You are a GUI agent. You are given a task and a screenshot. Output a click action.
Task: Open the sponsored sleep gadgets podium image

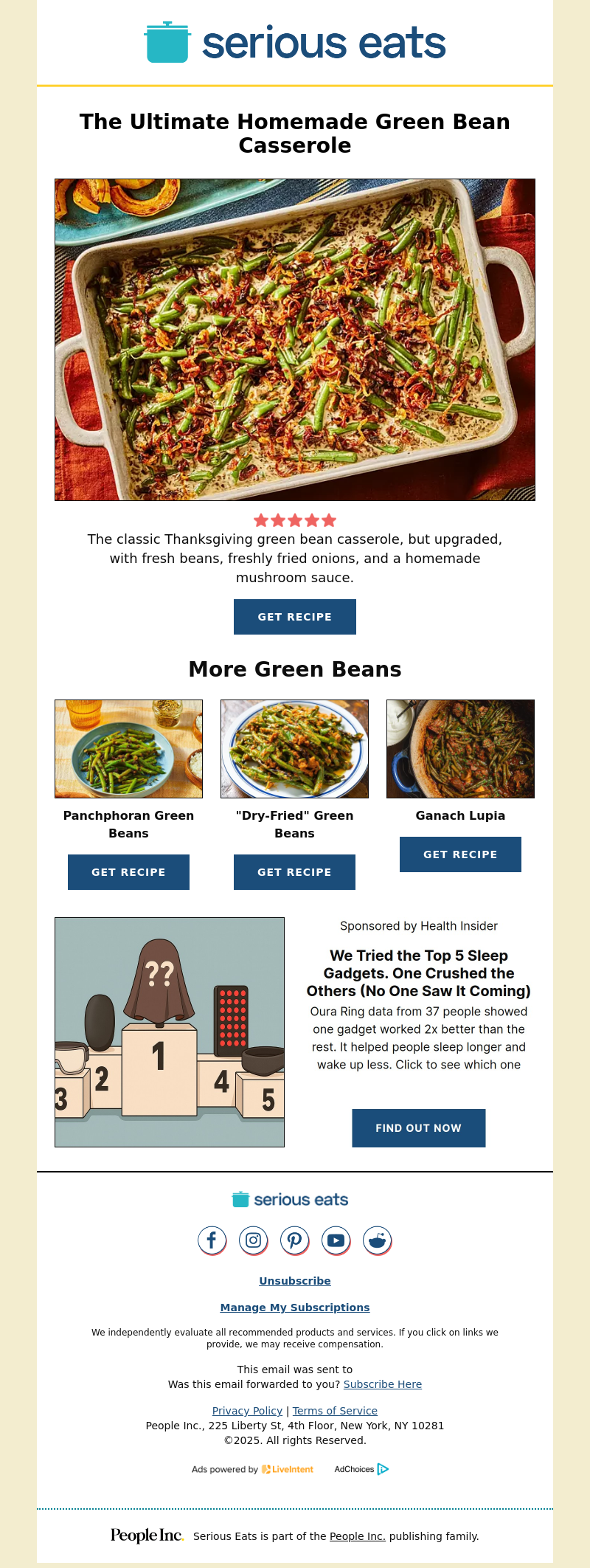tap(170, 1032)
